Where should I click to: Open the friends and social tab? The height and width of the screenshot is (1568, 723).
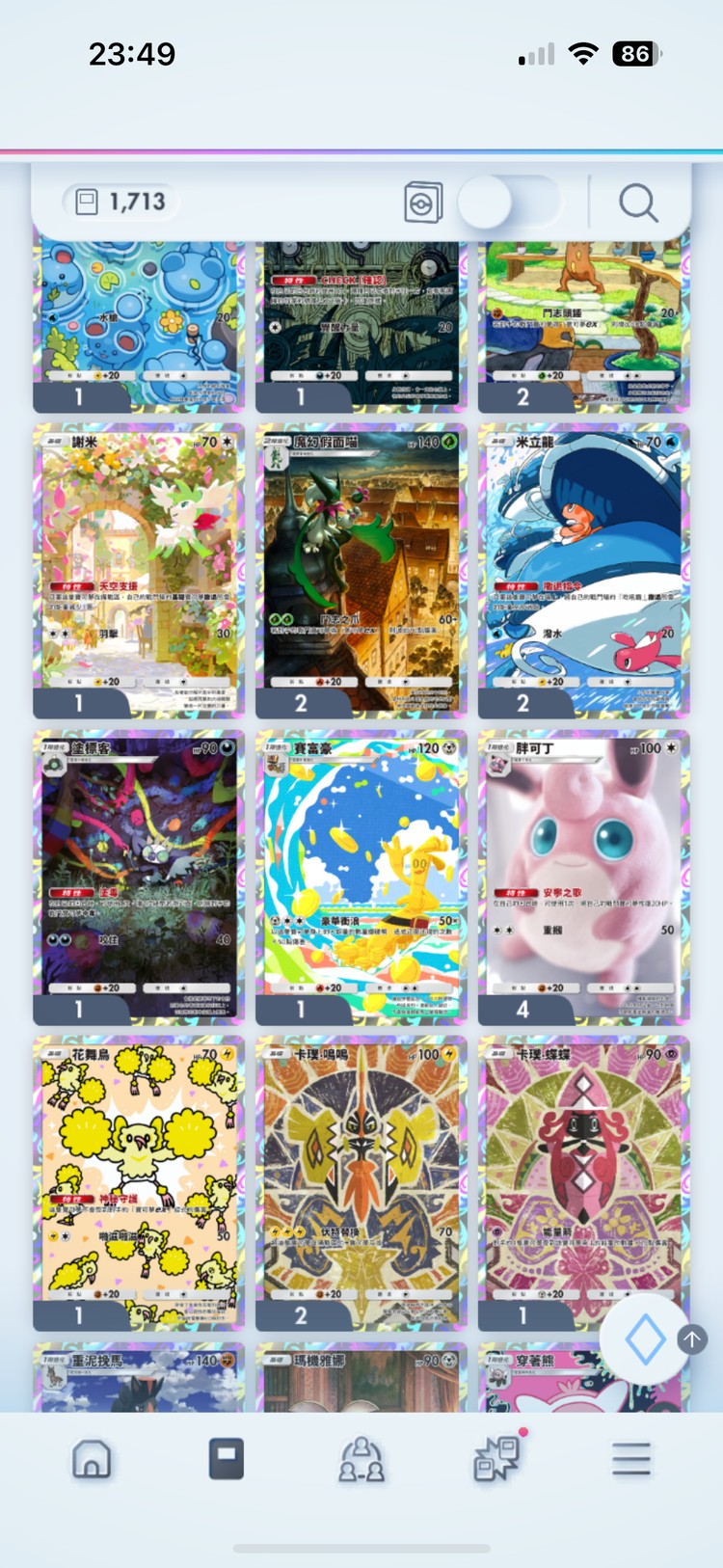tap(361, 1459)
